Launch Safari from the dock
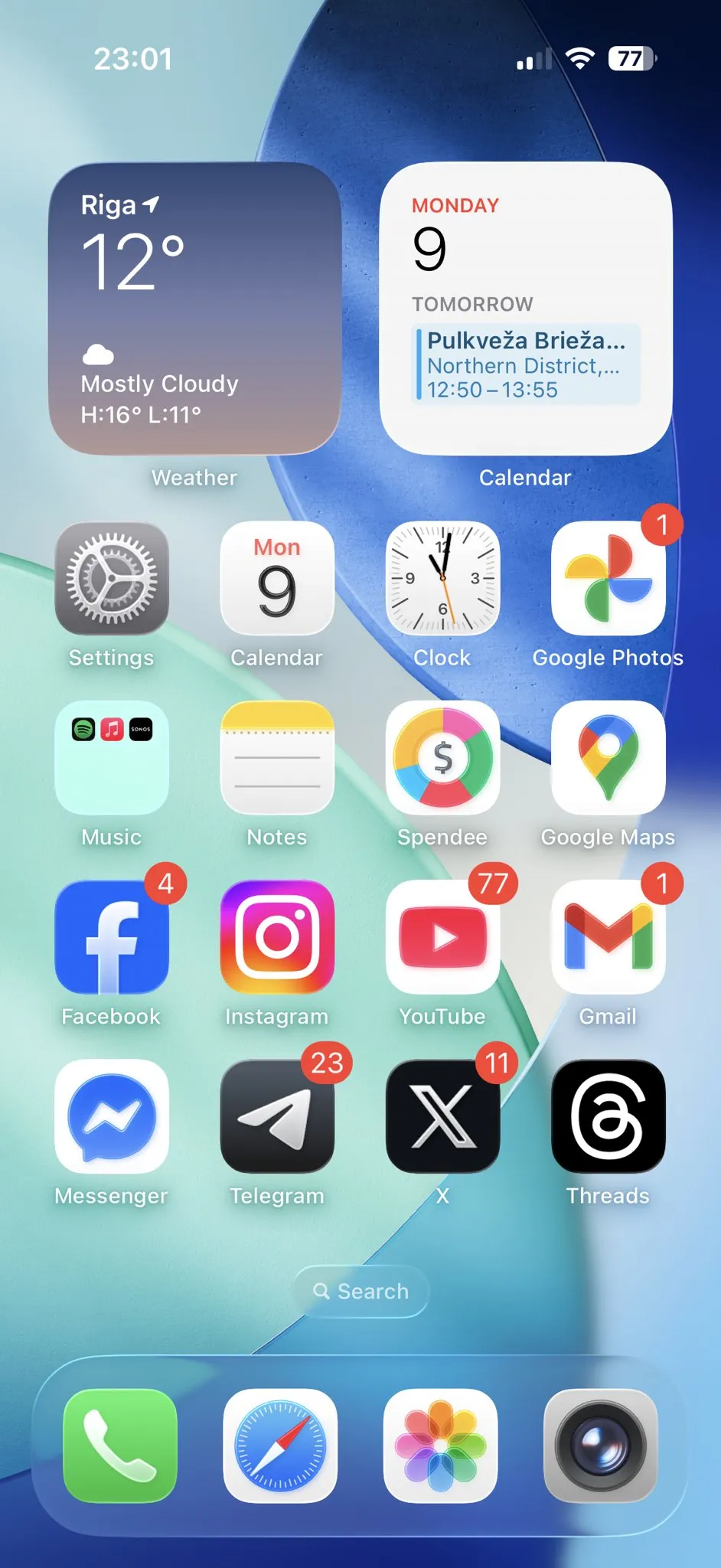The height and width of the screenshot is (1568, 721). click(280, 1445)
